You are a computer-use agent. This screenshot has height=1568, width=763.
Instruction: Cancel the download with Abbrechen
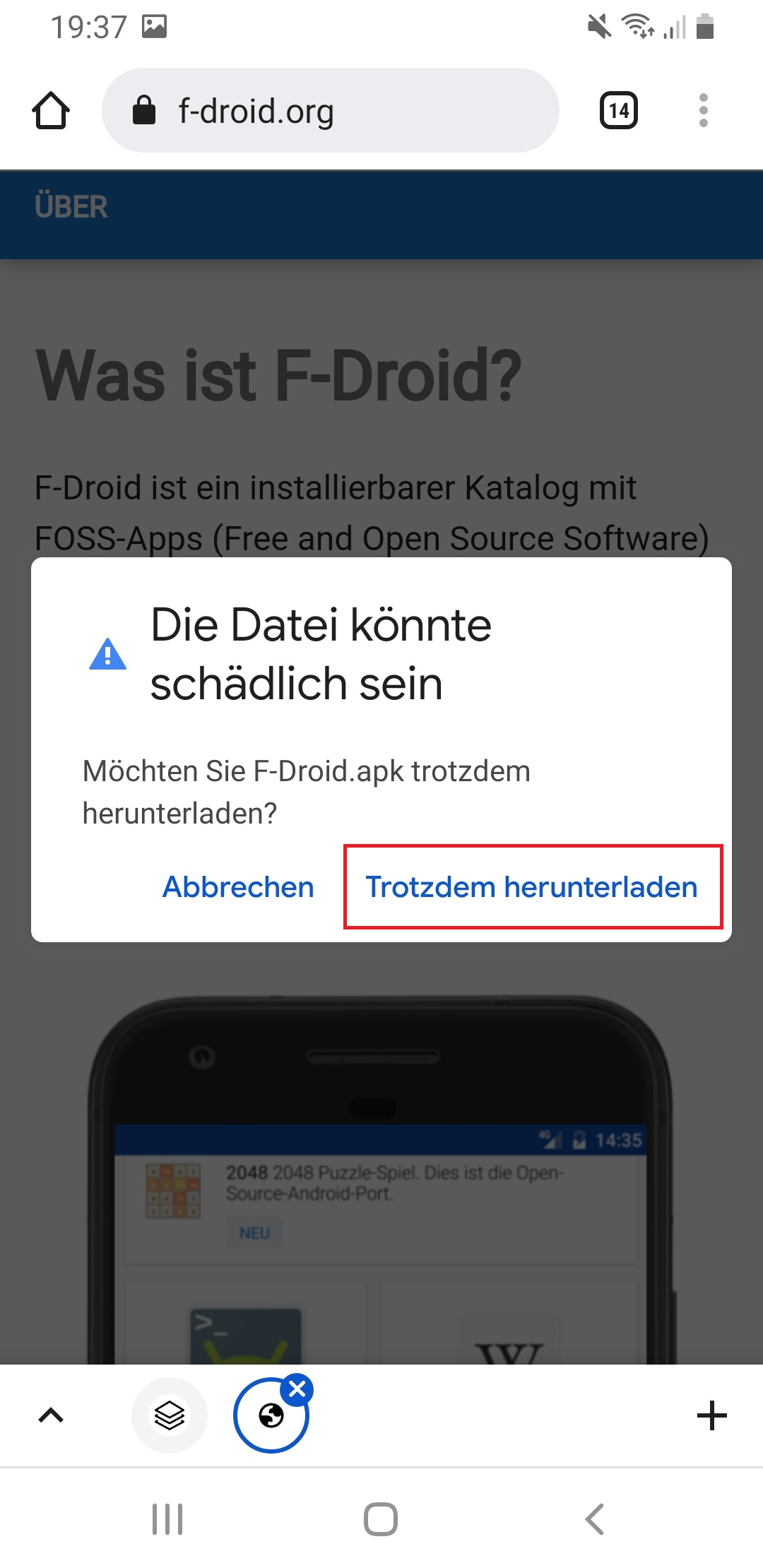[x=238, y=887]
